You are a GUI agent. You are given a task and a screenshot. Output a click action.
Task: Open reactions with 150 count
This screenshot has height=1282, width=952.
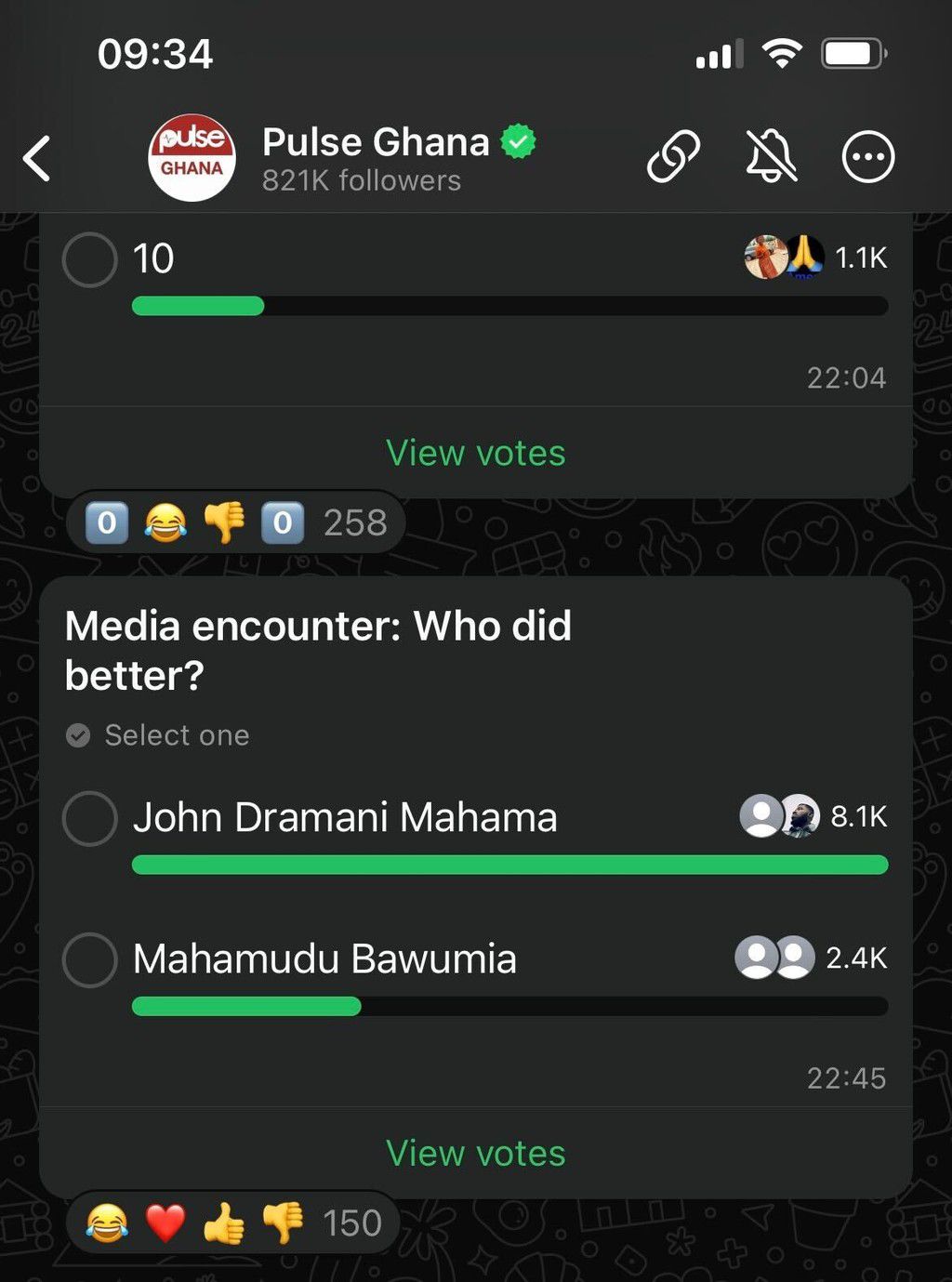click(232, 1223)
